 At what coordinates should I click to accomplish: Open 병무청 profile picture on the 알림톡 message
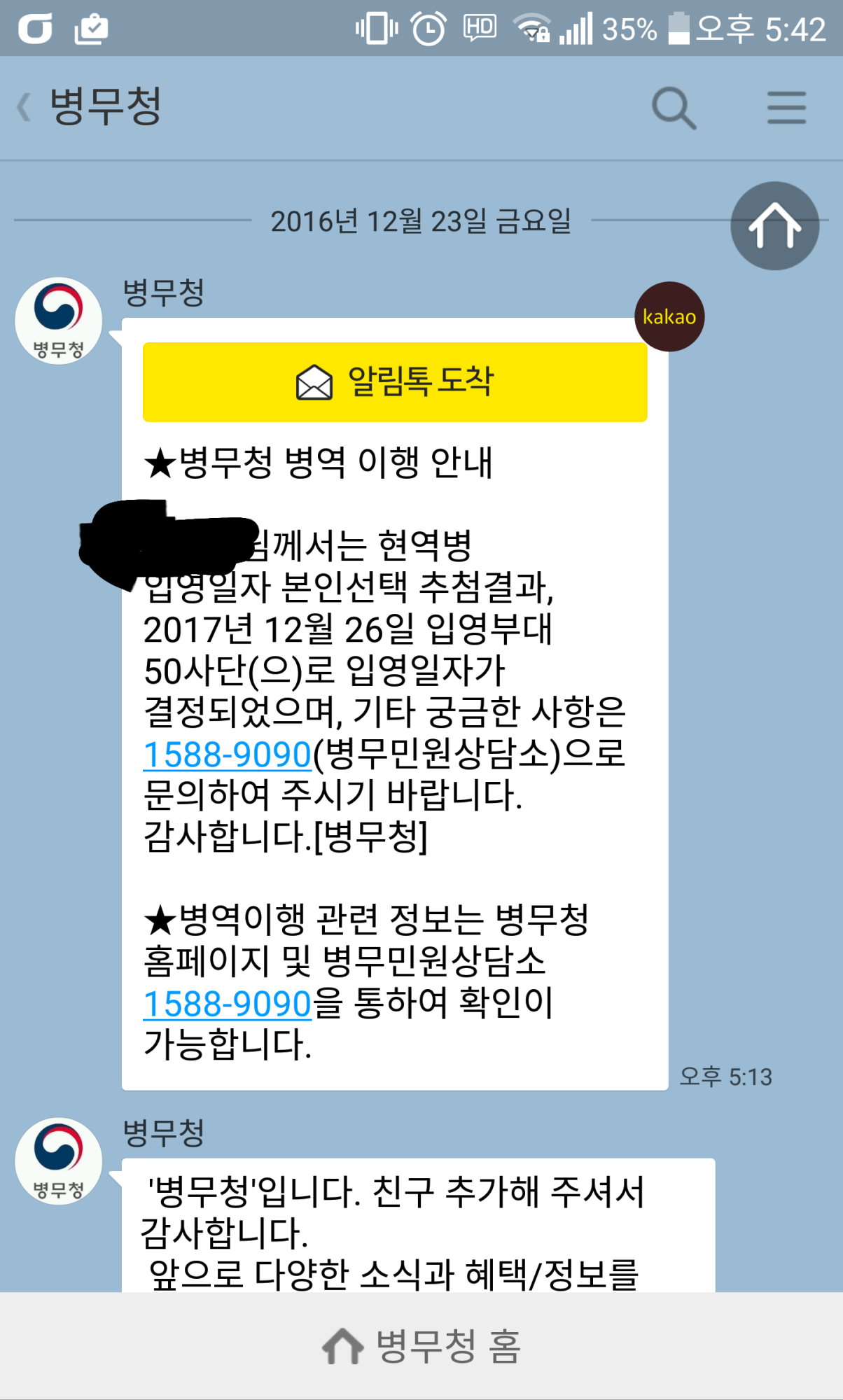[59, 321]
